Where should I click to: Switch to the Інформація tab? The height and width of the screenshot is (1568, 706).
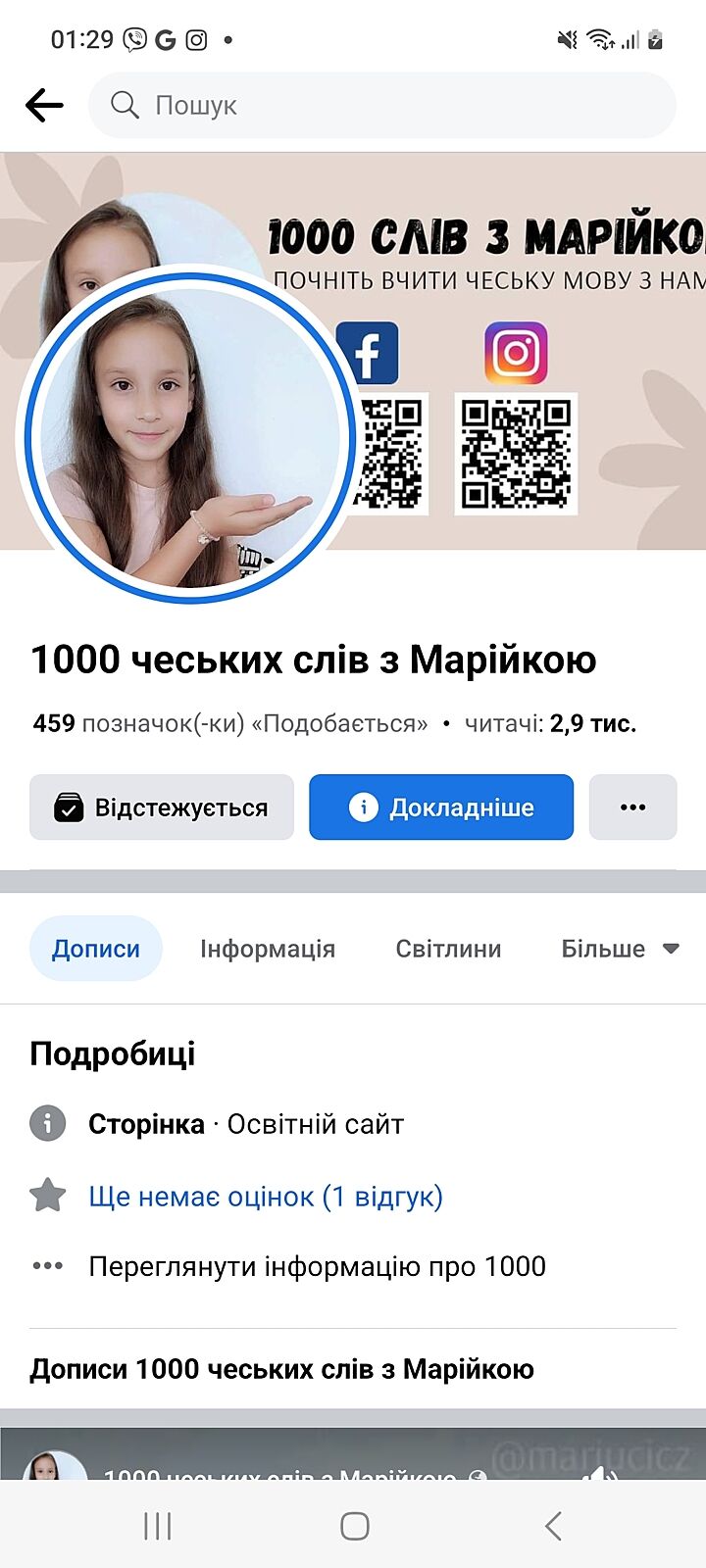click(268, 949)
